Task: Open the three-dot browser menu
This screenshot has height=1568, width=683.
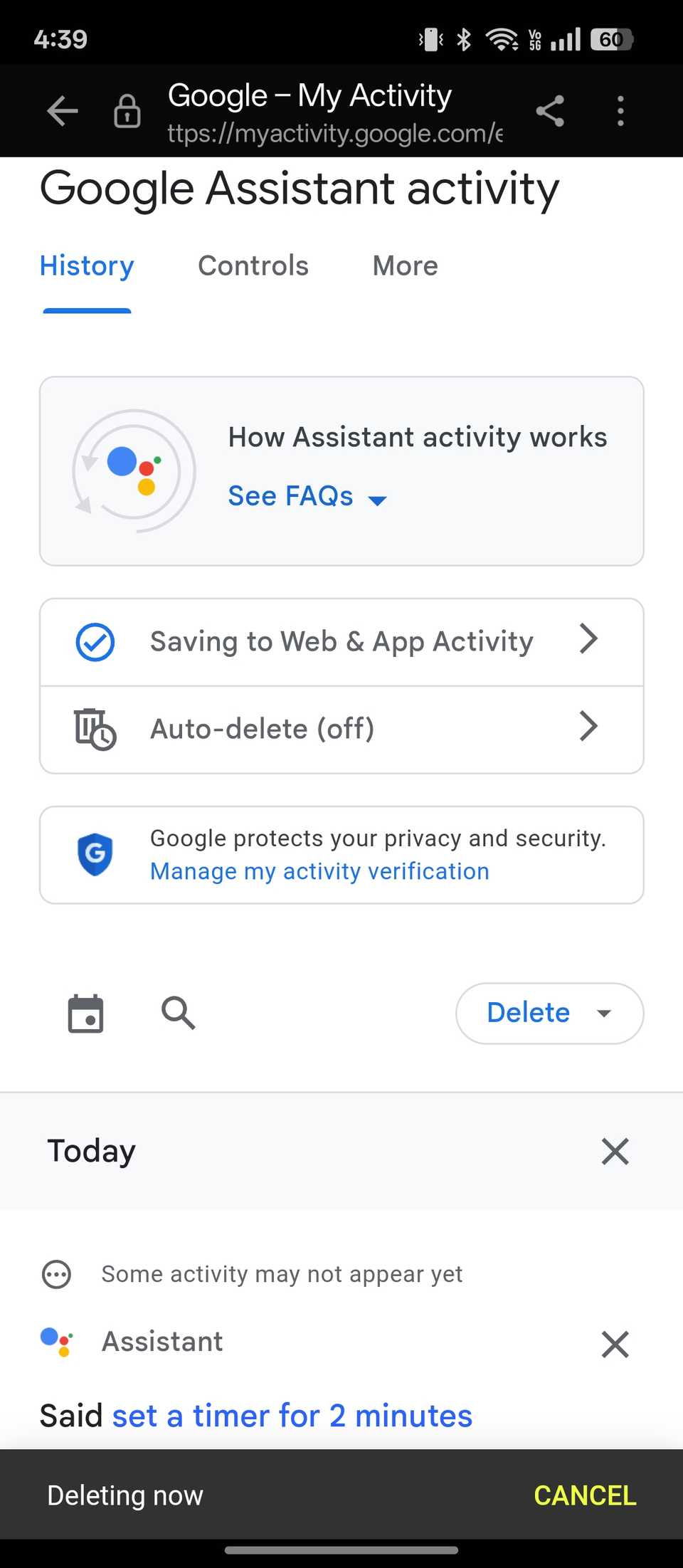Action: tap(620, 110)
